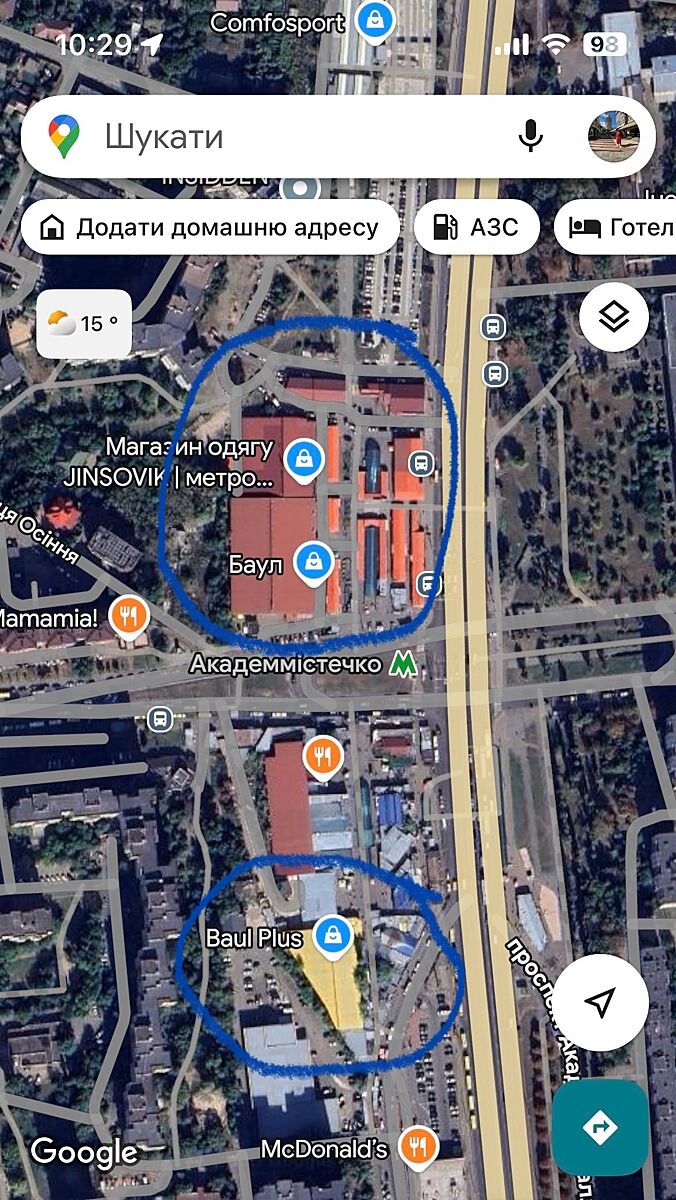676x1200 pixels.
Task: Open the McDonald's restaurant pin
Action: [417, 1147]
